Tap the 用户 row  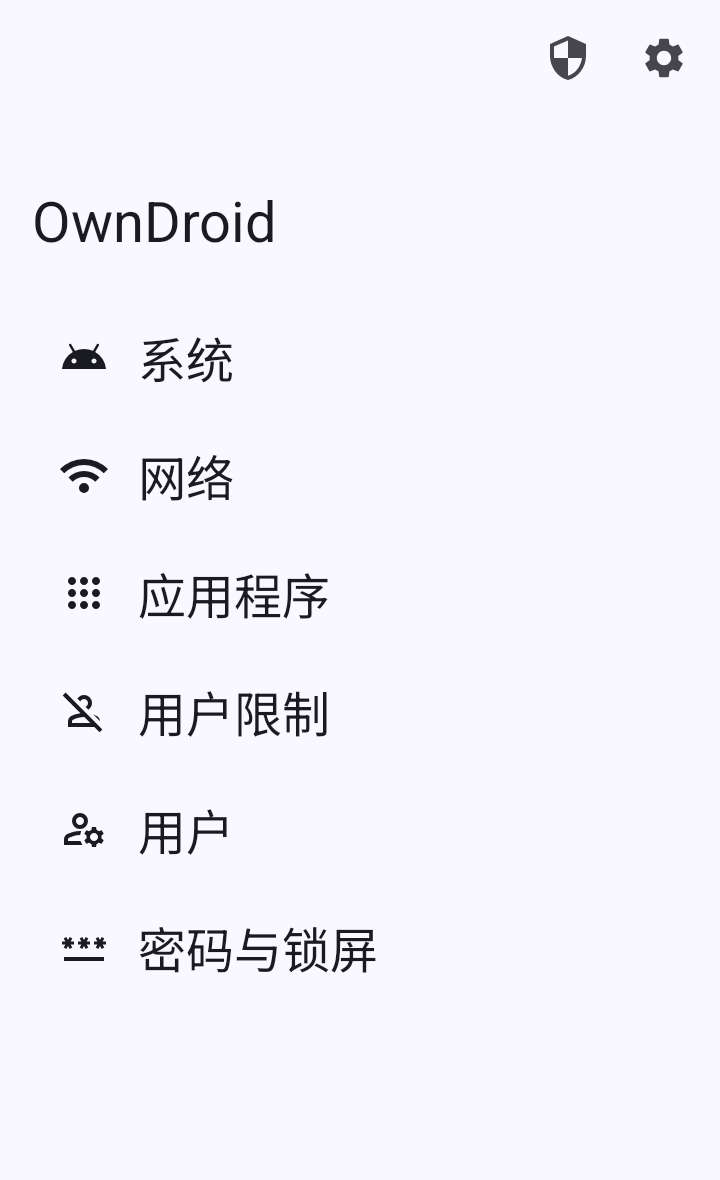coord(185,833)
